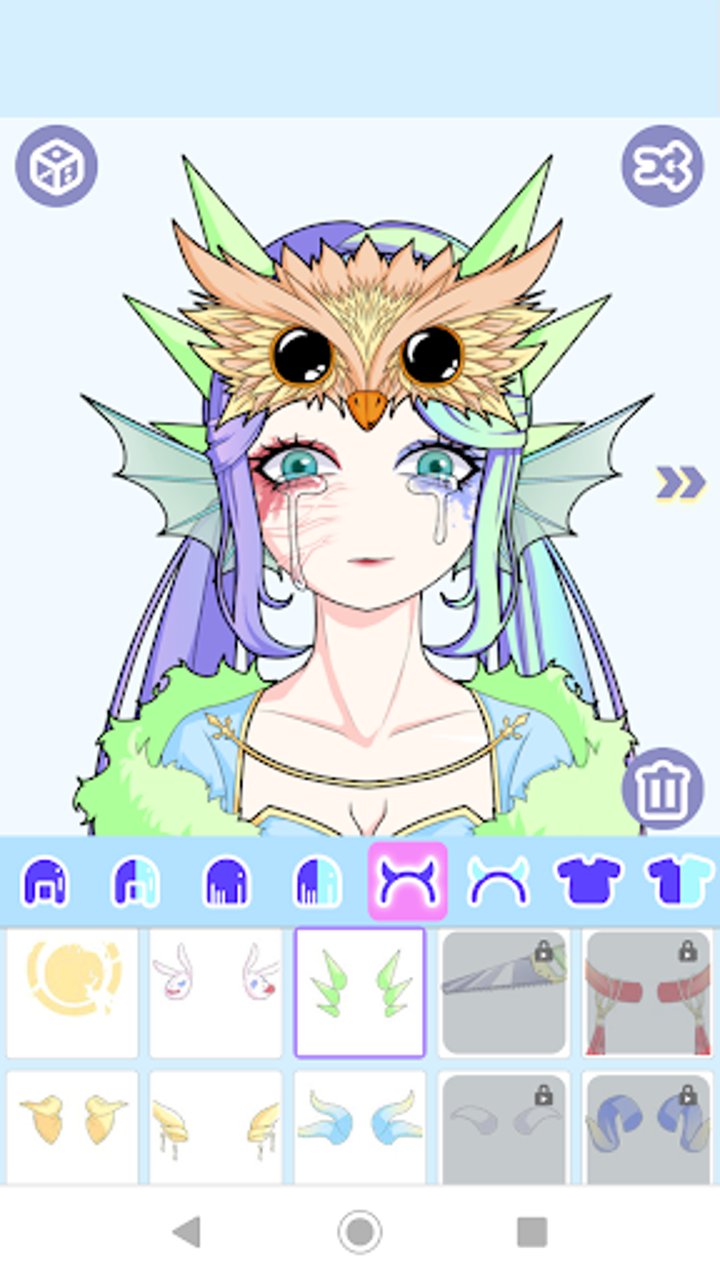
Task: Go back with the system back button
Action: [187, 1232]
